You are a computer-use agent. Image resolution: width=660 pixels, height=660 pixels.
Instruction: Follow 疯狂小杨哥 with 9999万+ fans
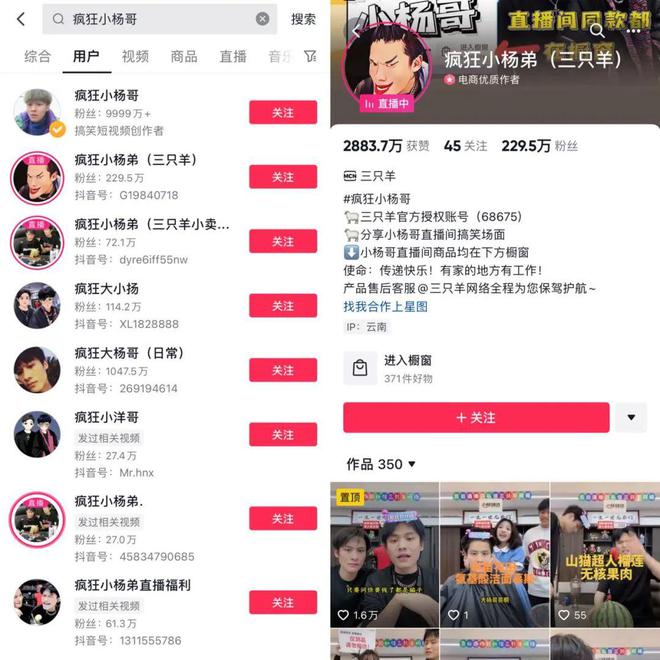tap(283, 112)
